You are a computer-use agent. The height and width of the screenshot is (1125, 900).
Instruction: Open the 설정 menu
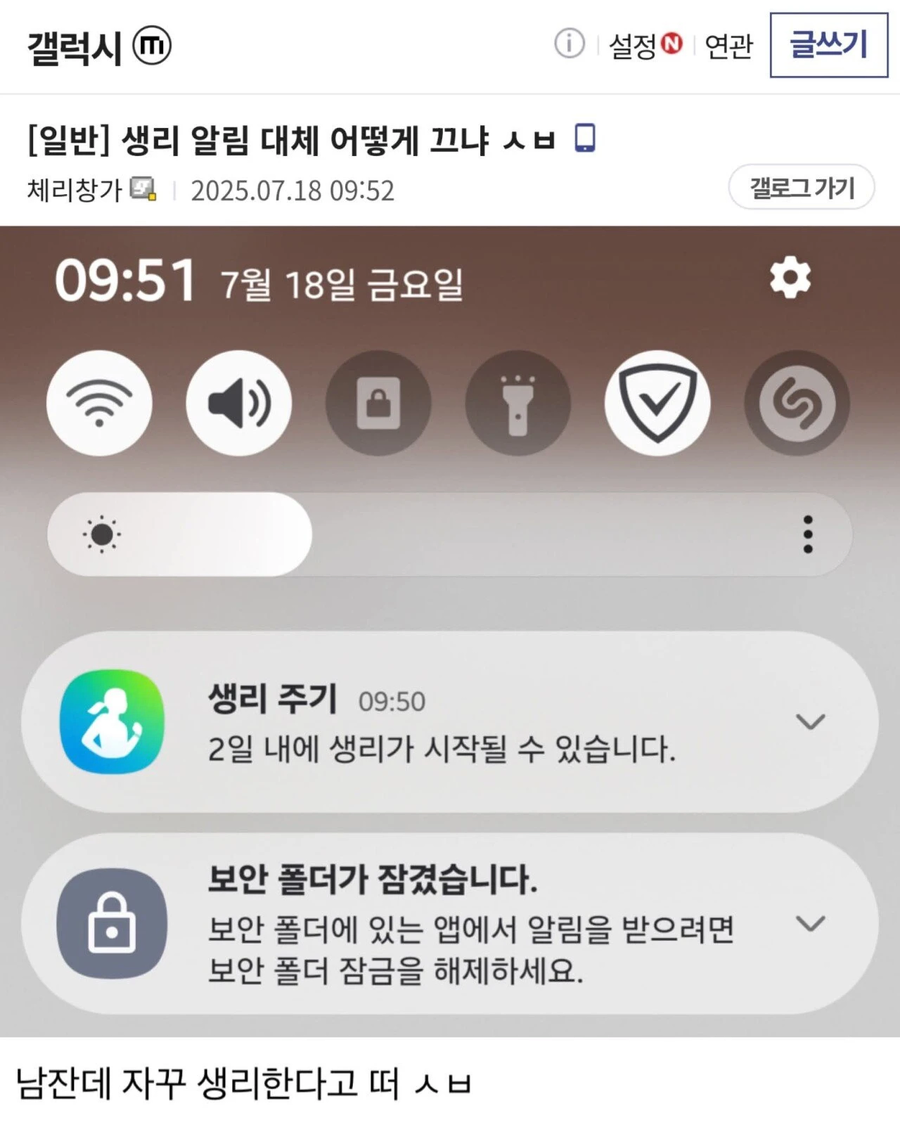(634, 46)
